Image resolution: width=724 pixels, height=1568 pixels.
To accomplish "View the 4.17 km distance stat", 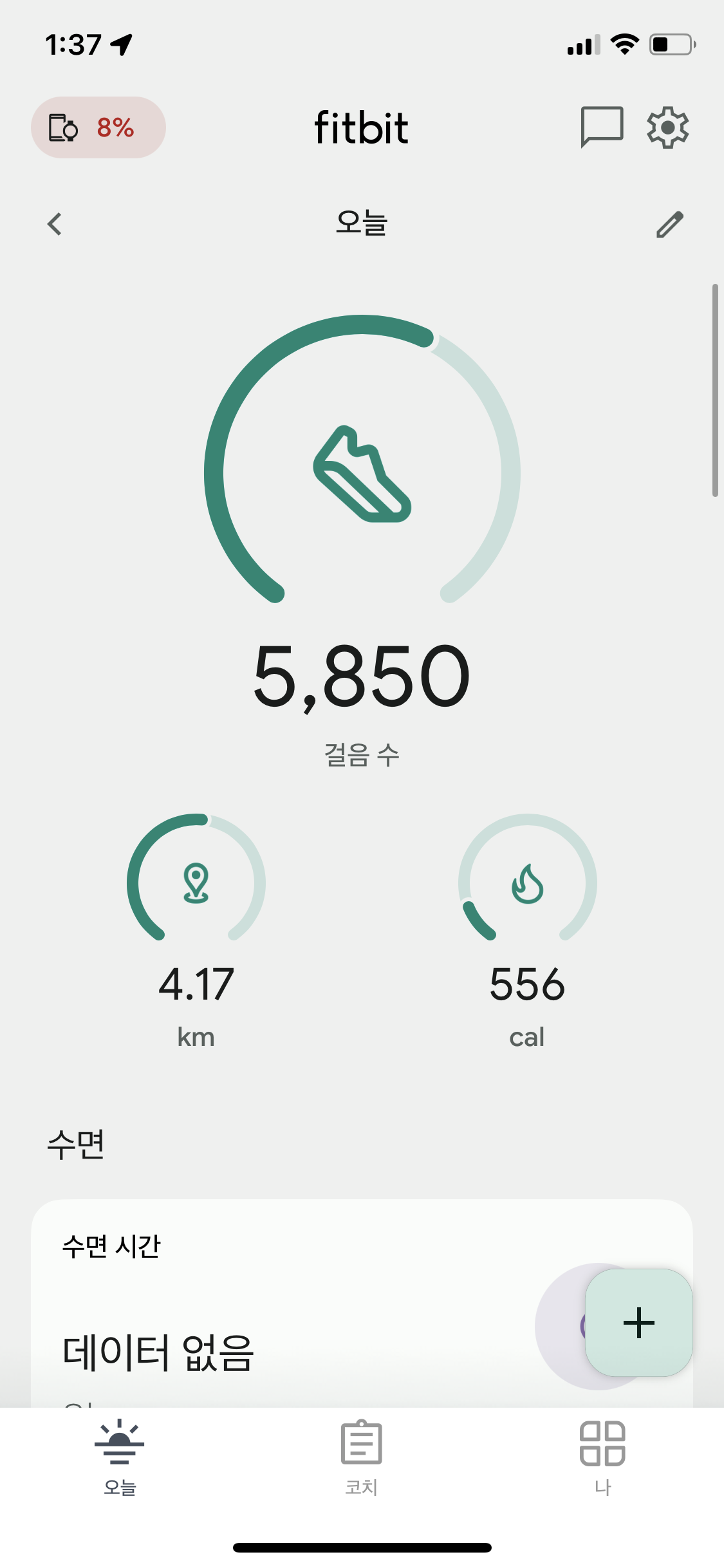I will (x=196, y=931).
